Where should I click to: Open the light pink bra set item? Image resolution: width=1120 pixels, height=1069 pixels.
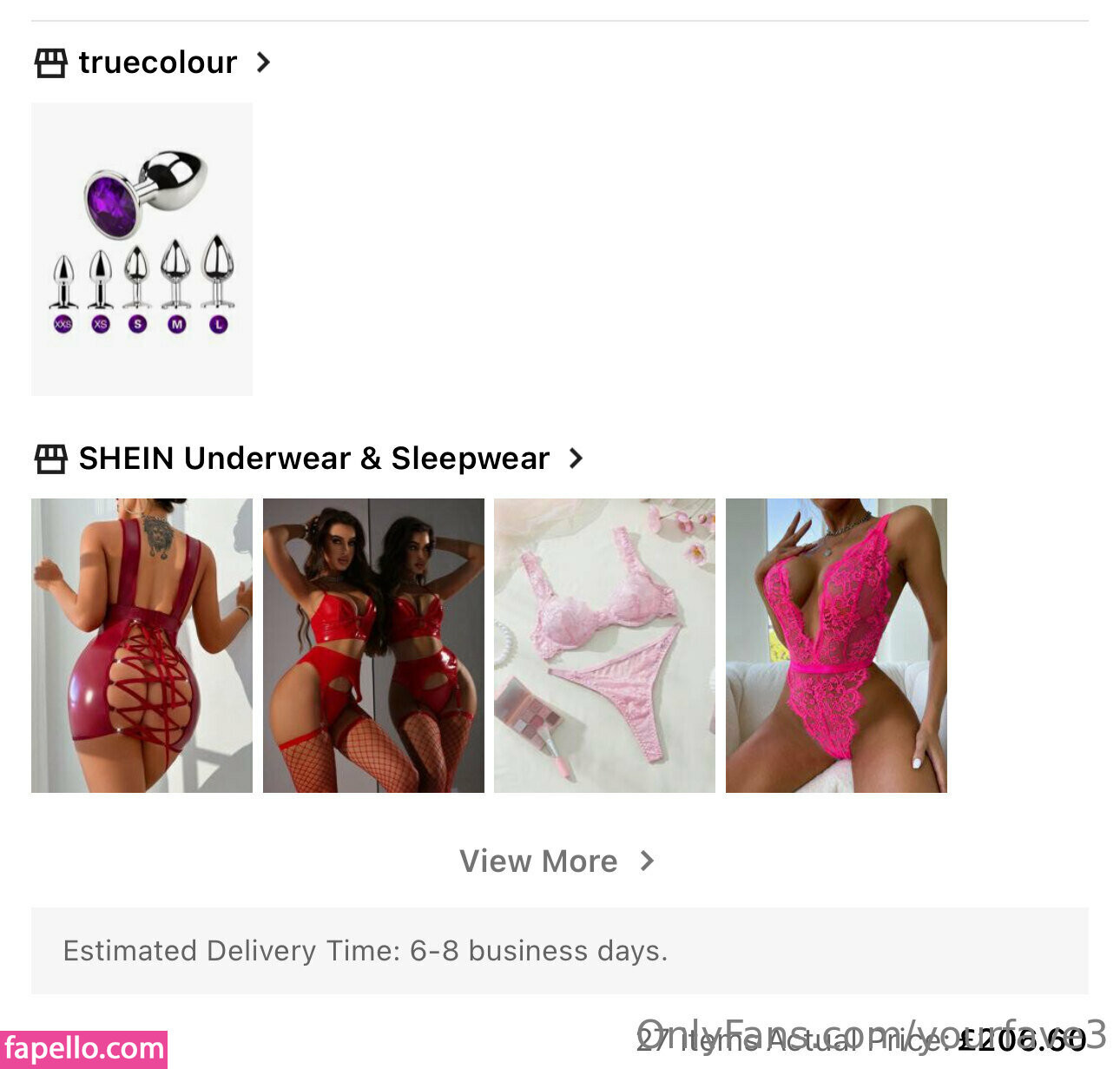[604, 645]
